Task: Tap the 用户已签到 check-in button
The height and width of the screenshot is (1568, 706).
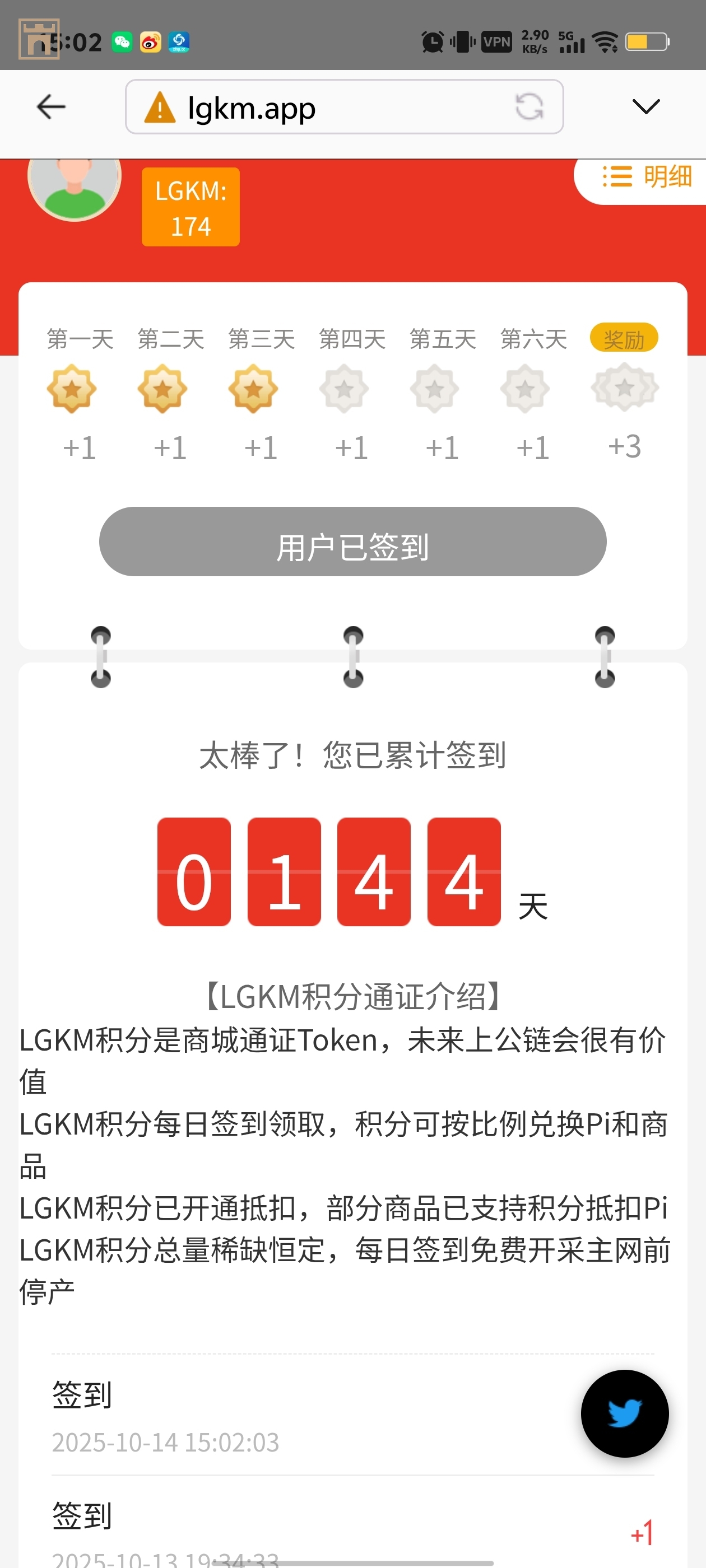Action: click(x=352, y=542)
